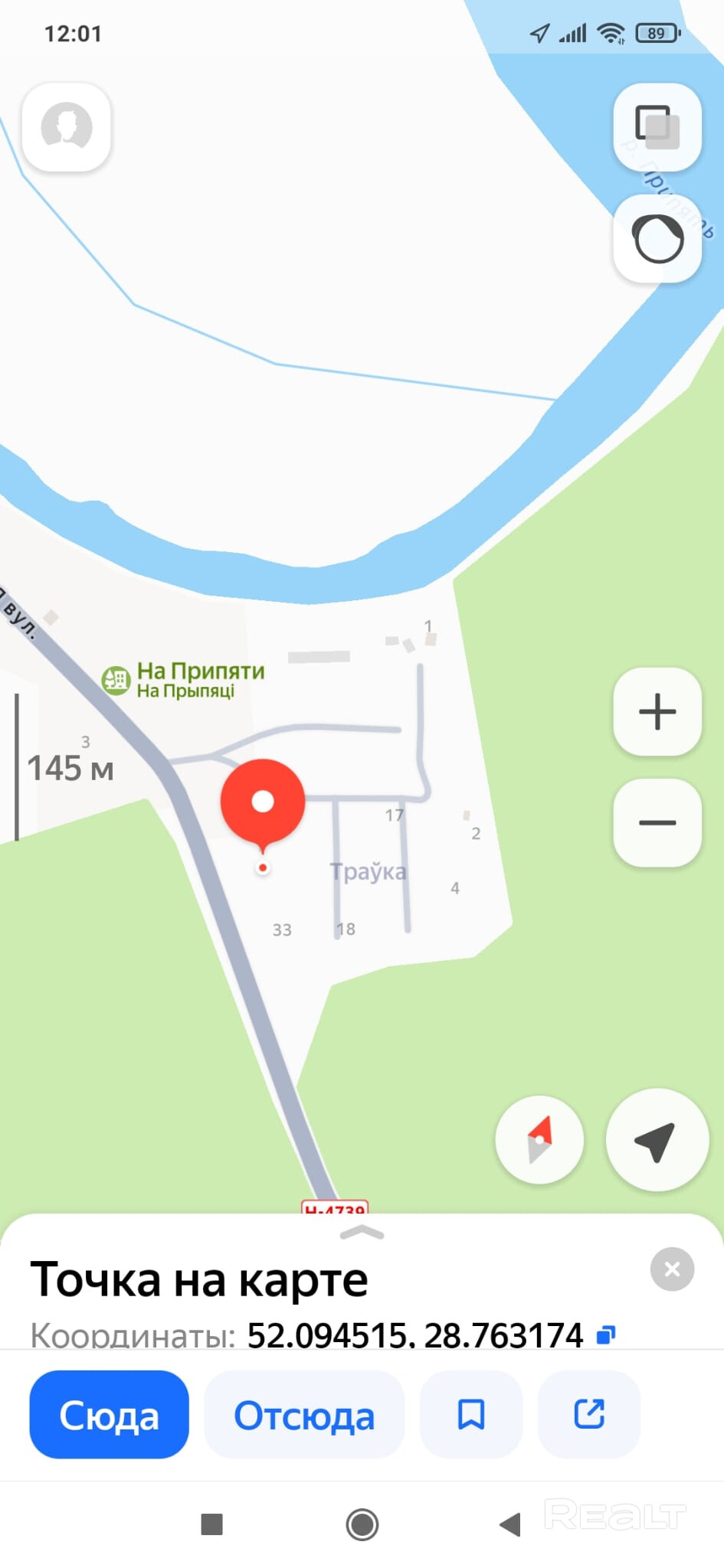Go back using system navigation
The image size is (724, 1568).
[509, 1524]
